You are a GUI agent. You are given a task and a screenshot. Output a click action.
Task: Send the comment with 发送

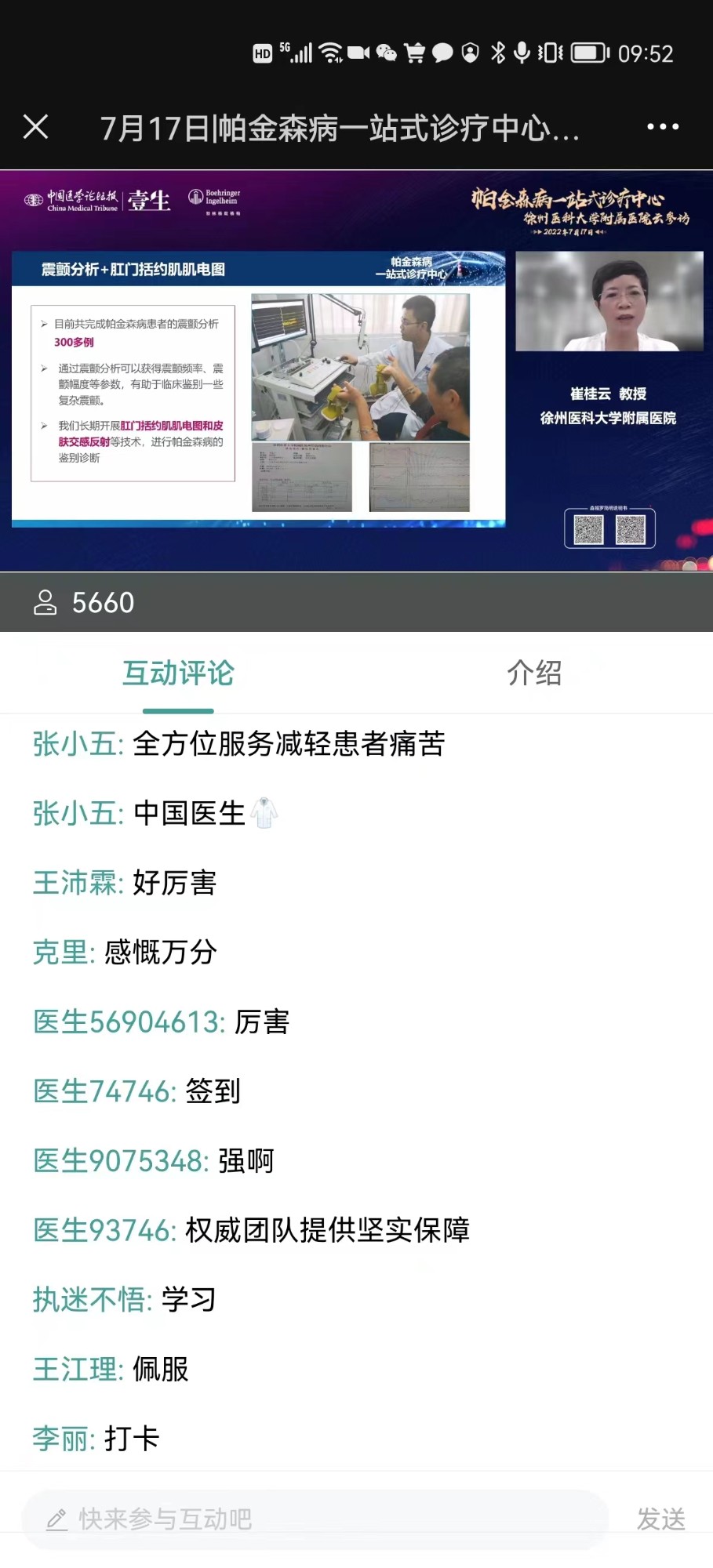[660, 1519]
